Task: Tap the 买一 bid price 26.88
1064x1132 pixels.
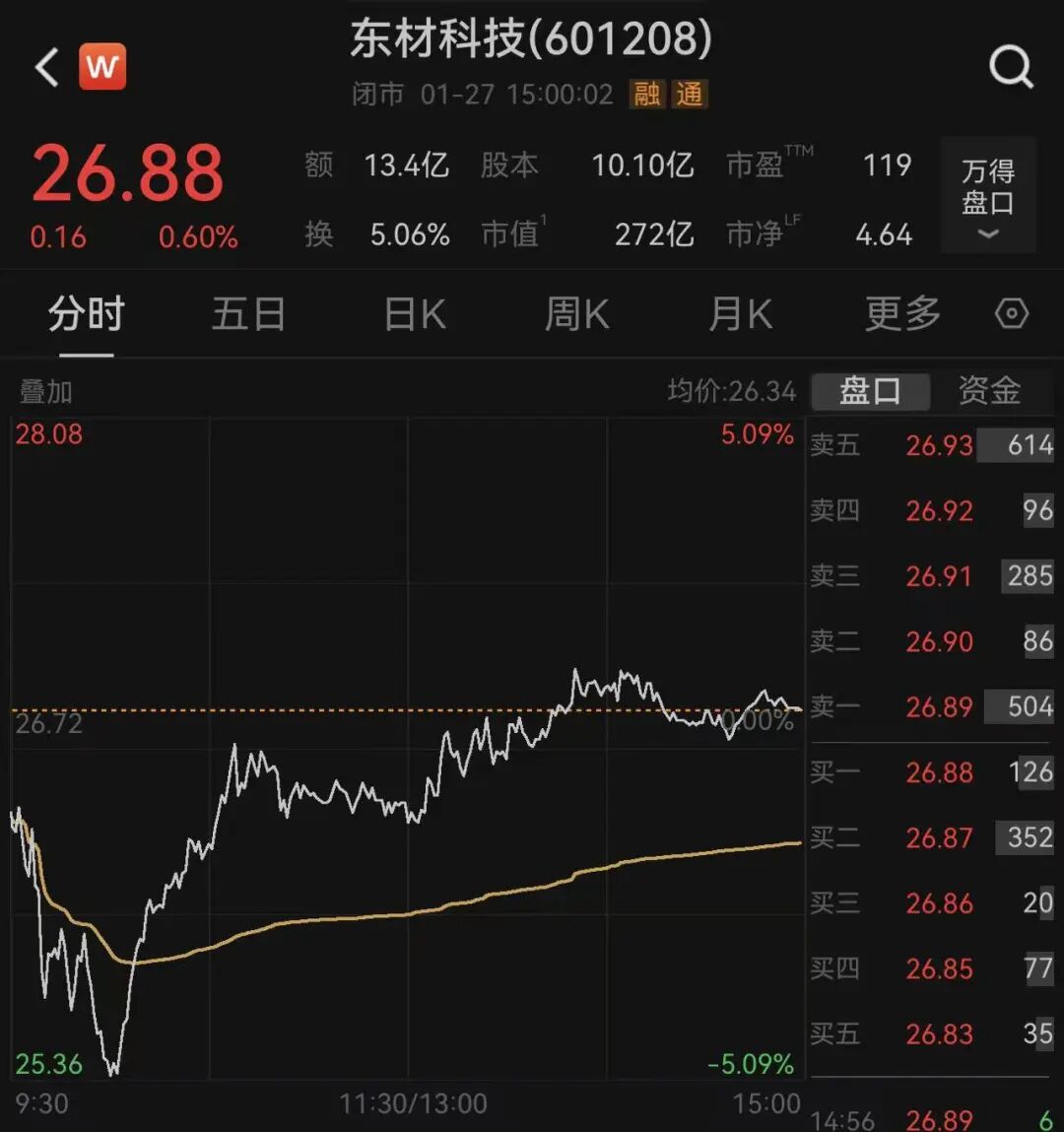Action: (x=938, y=772)
